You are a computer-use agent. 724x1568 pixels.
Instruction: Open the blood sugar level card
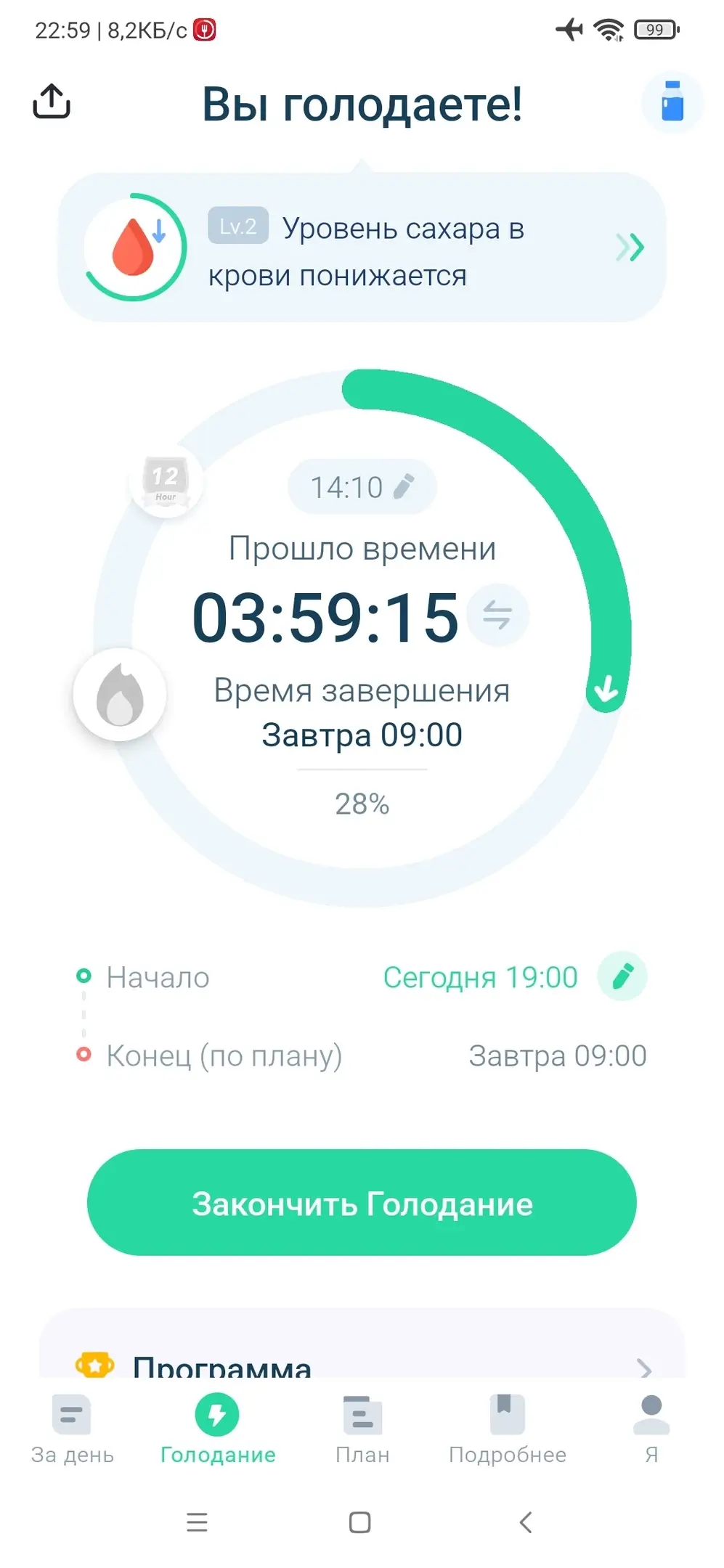pyautogui.click(x=362, y=248)
